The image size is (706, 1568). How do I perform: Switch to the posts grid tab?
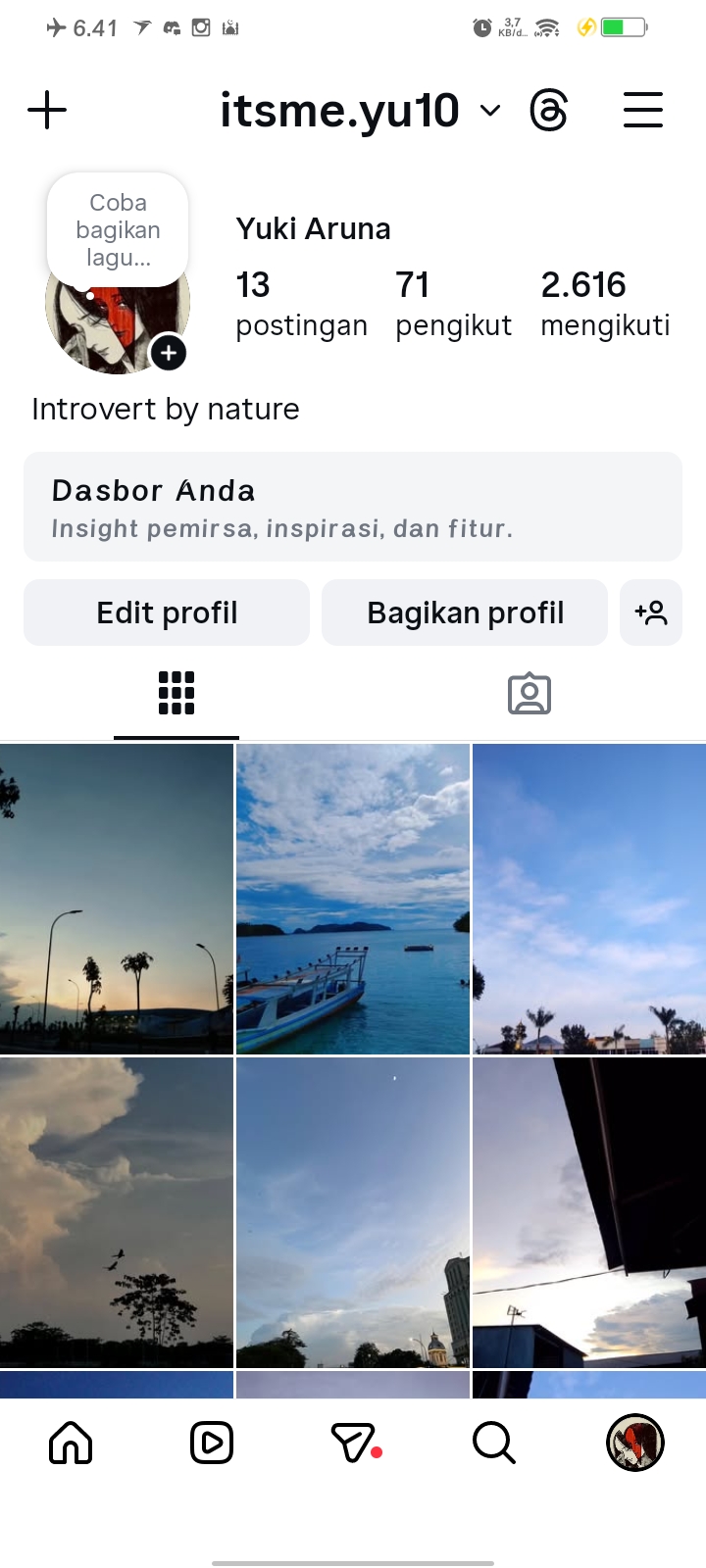[x=176, y=694]
